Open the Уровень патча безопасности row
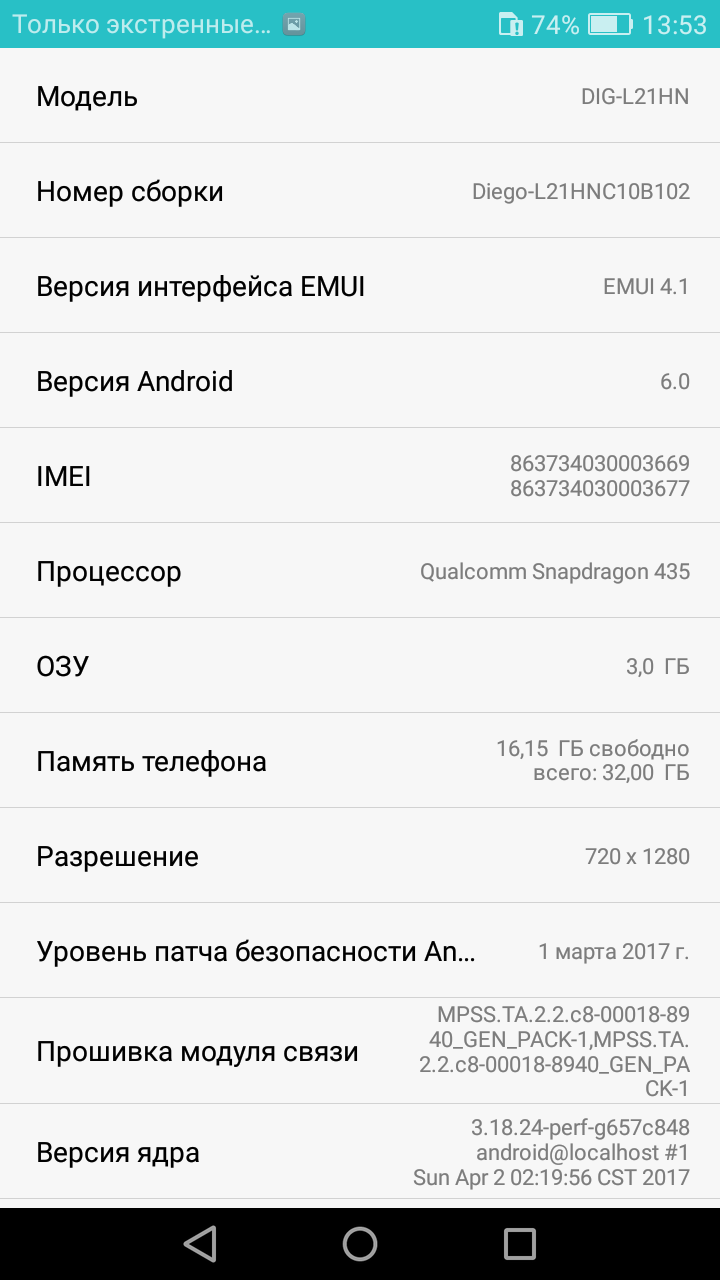720x1280 pixels. pyautogui.click(x=360, y=951)
